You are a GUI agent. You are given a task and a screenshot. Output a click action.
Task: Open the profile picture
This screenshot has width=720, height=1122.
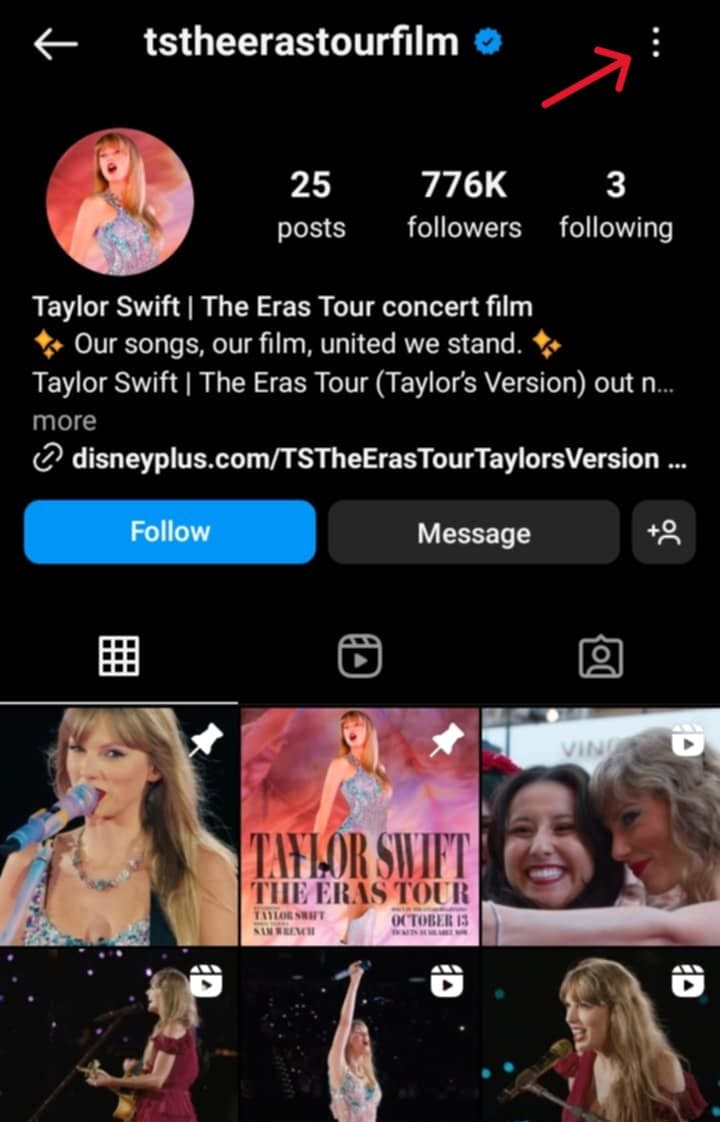(x=120, y=201)
